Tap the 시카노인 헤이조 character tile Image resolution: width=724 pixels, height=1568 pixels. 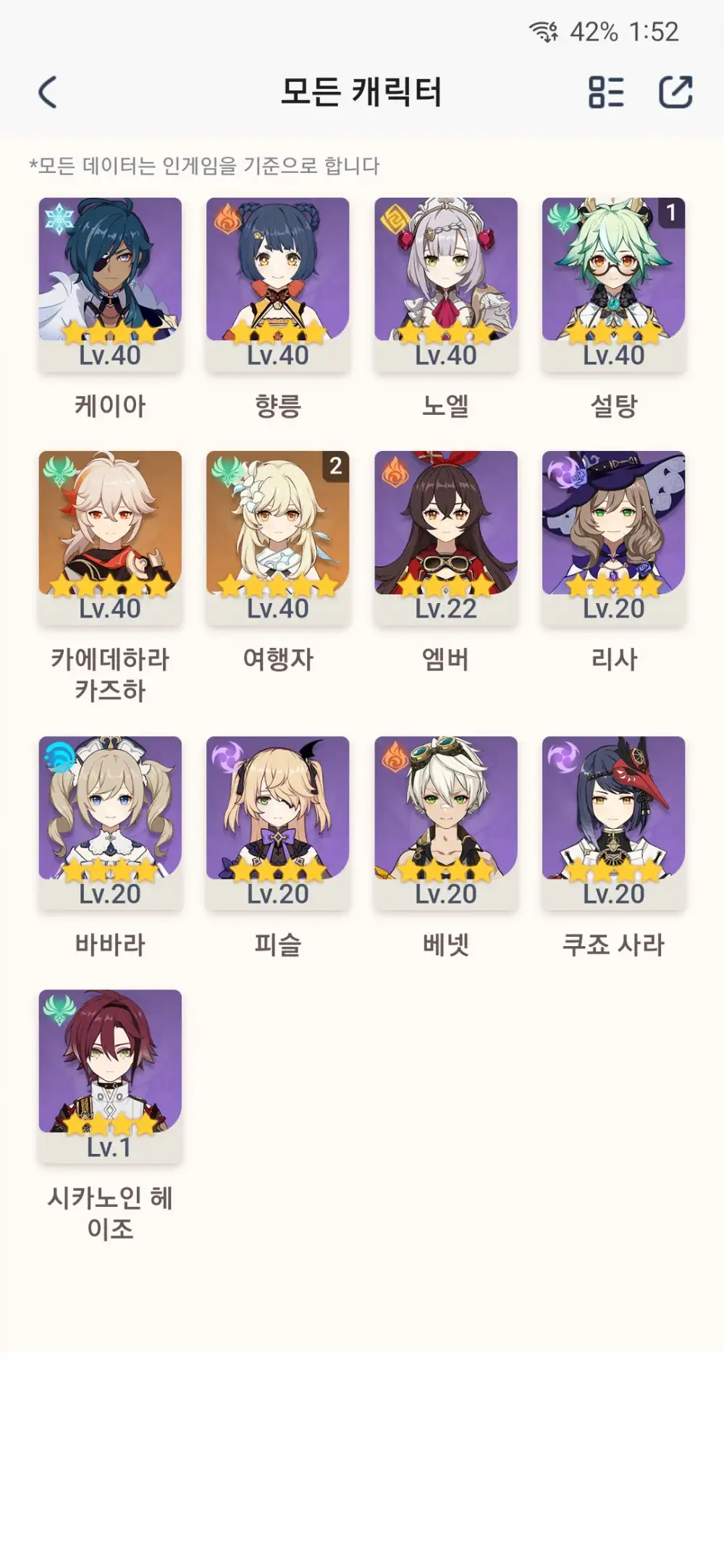click(x=110, y=1076)
